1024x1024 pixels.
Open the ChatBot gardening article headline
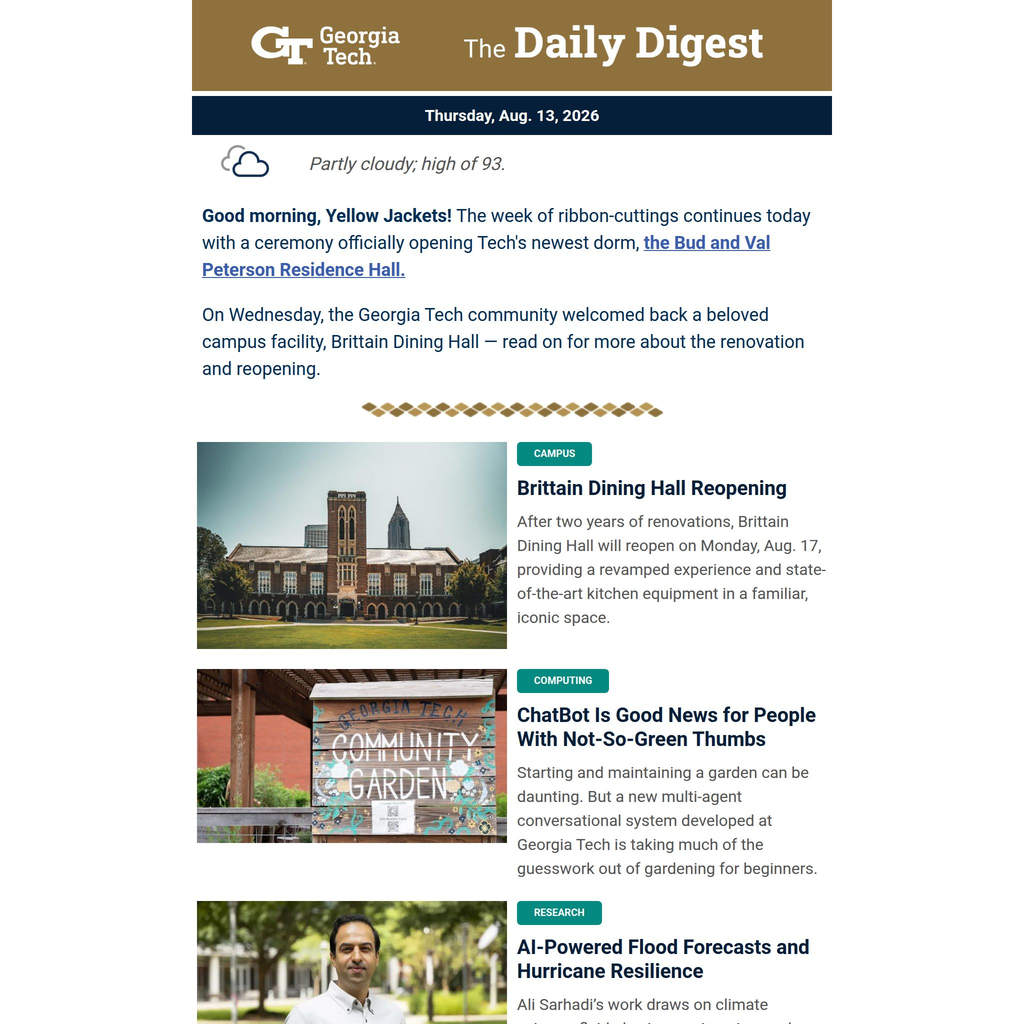(666, 727)
